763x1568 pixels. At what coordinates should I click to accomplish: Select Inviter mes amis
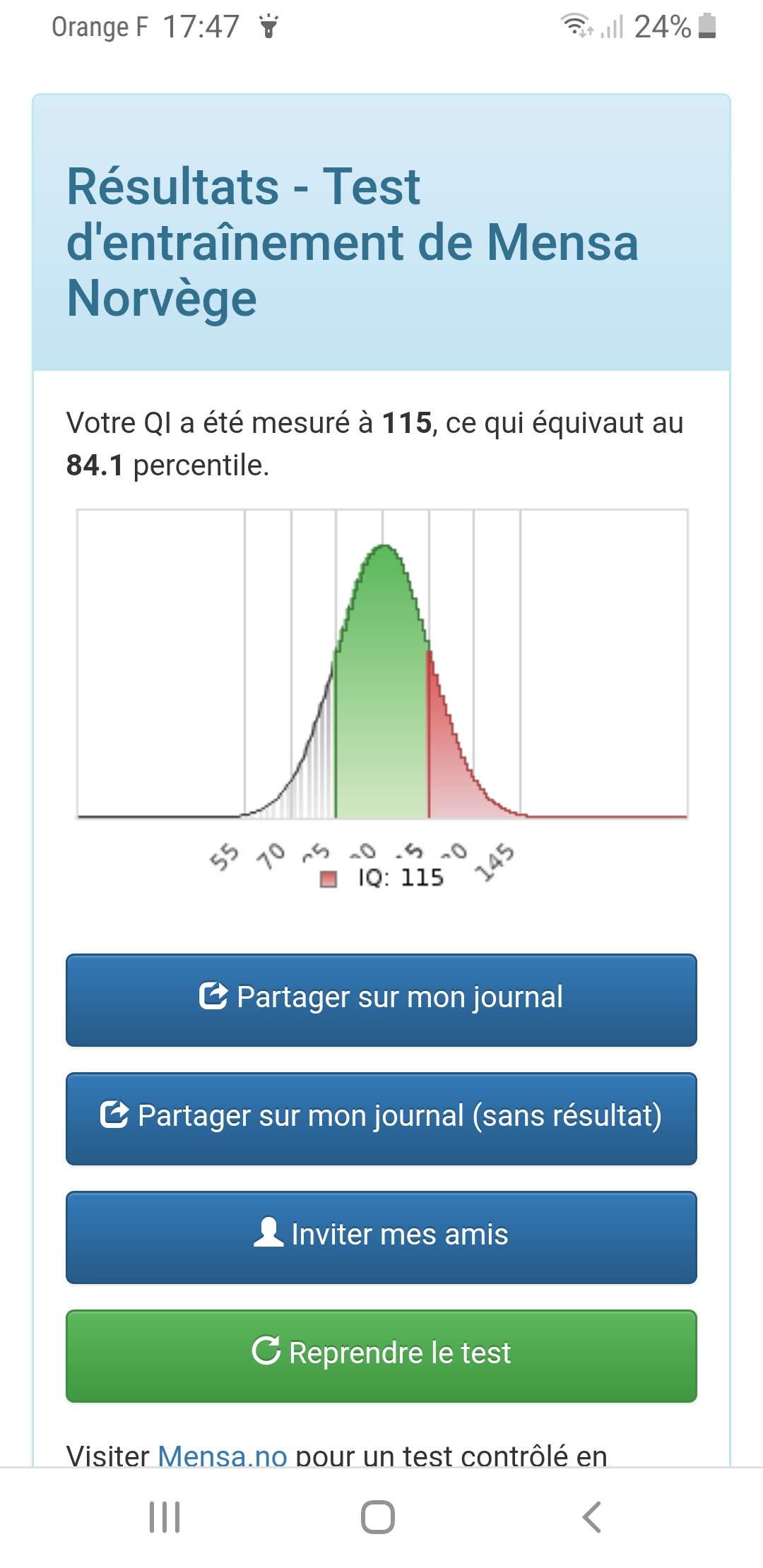point(381,1237)
